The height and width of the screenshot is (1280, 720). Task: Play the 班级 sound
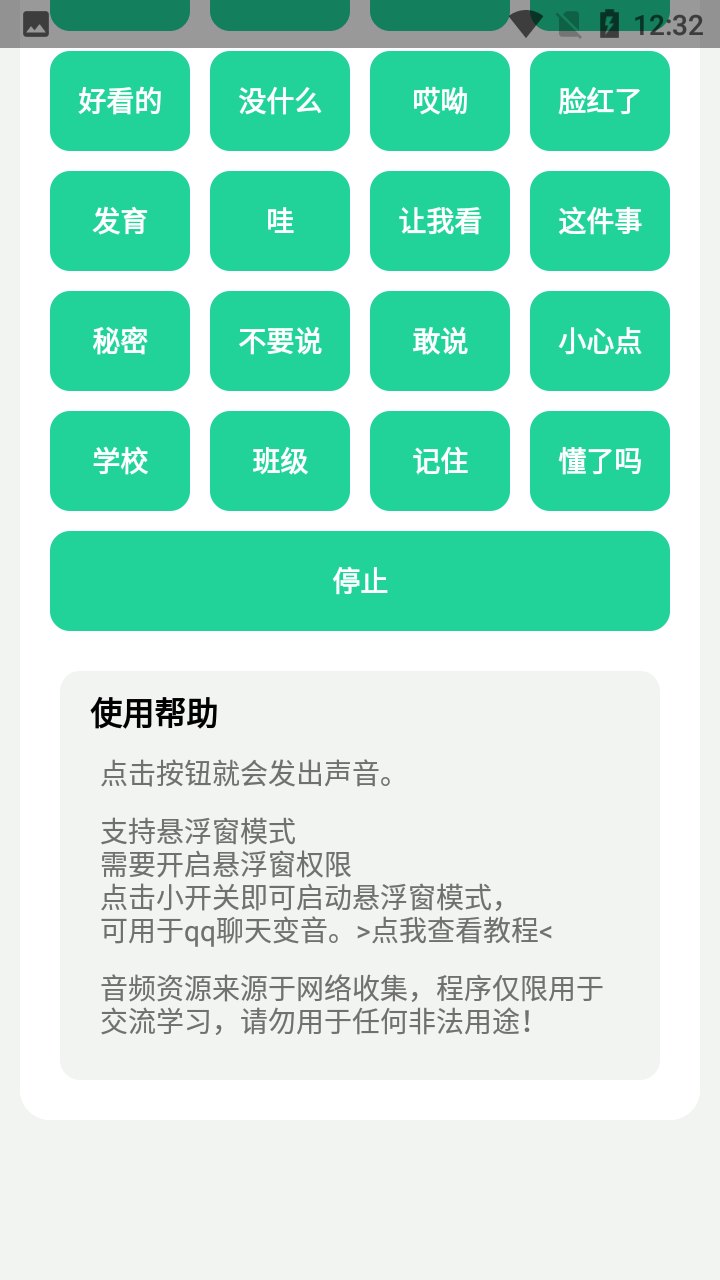pos(280,461)
